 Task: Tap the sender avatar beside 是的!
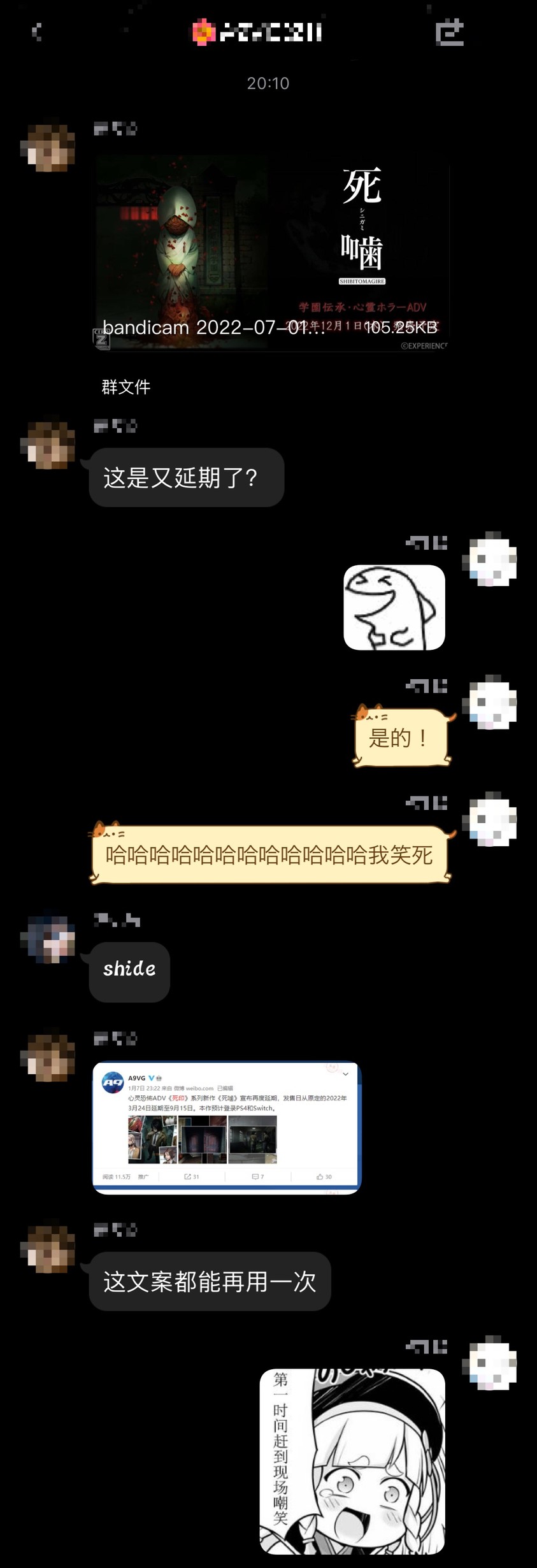[x=489, y=703]
